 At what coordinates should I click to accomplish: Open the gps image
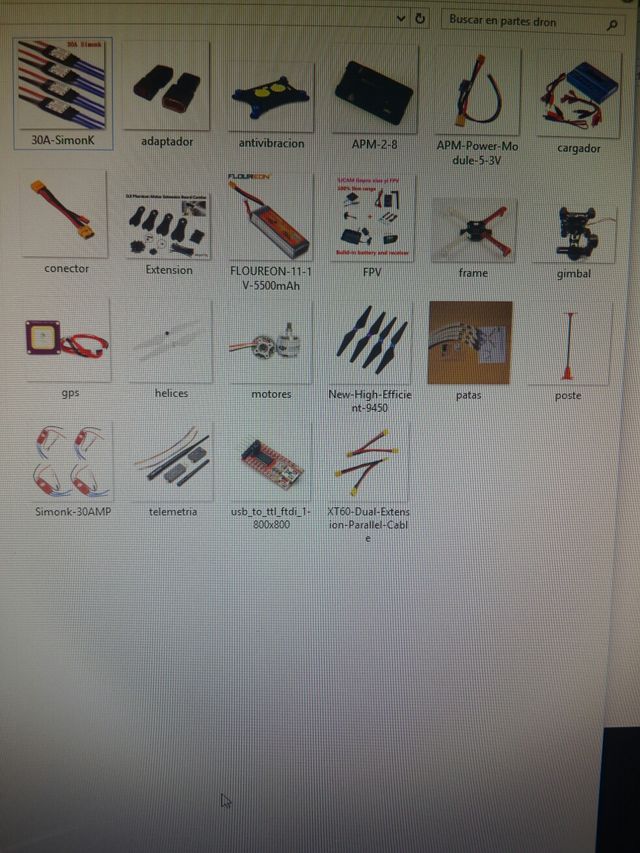pos(68,343)
